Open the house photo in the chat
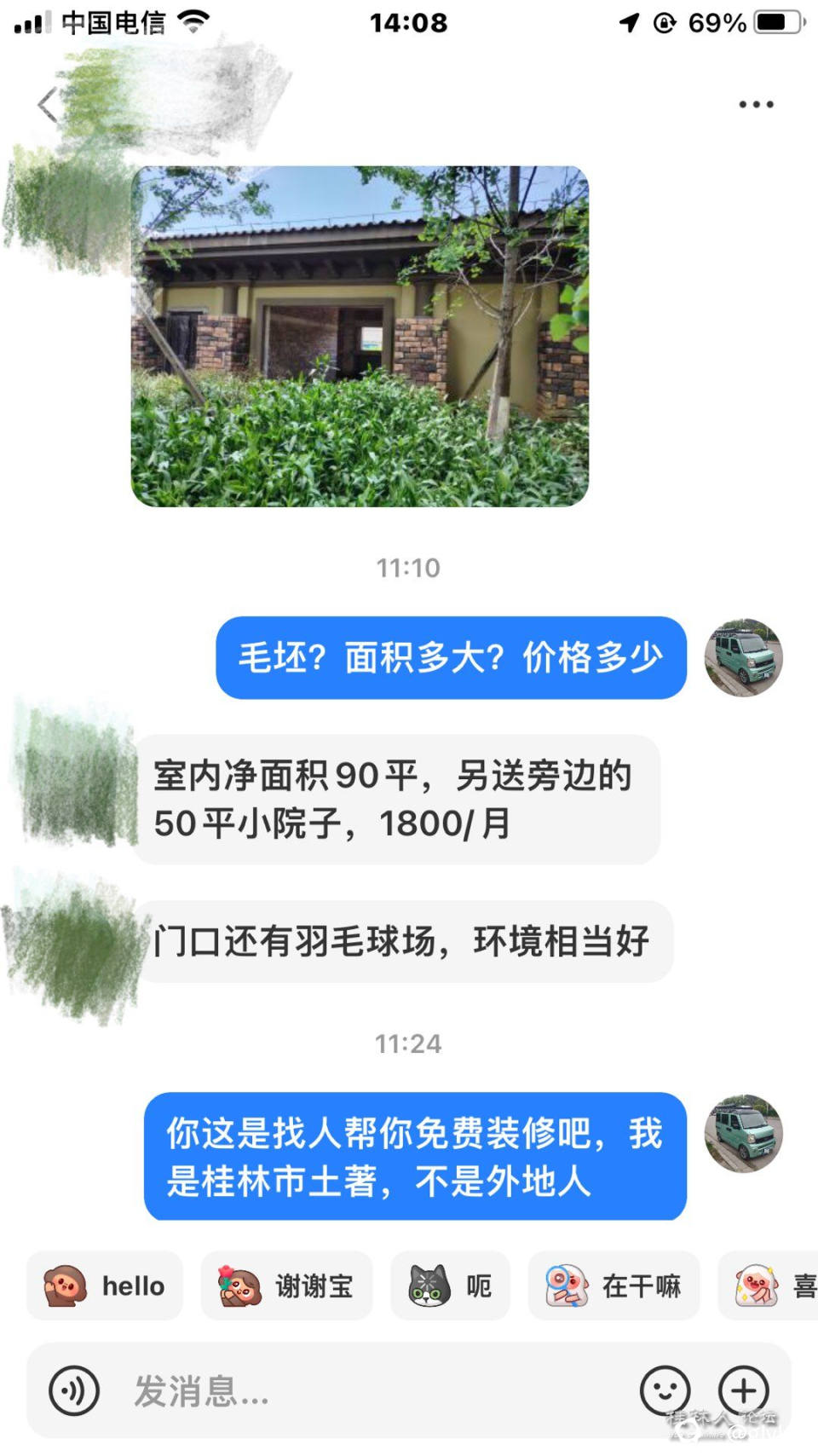818x1456 pixels. (360, 337)
